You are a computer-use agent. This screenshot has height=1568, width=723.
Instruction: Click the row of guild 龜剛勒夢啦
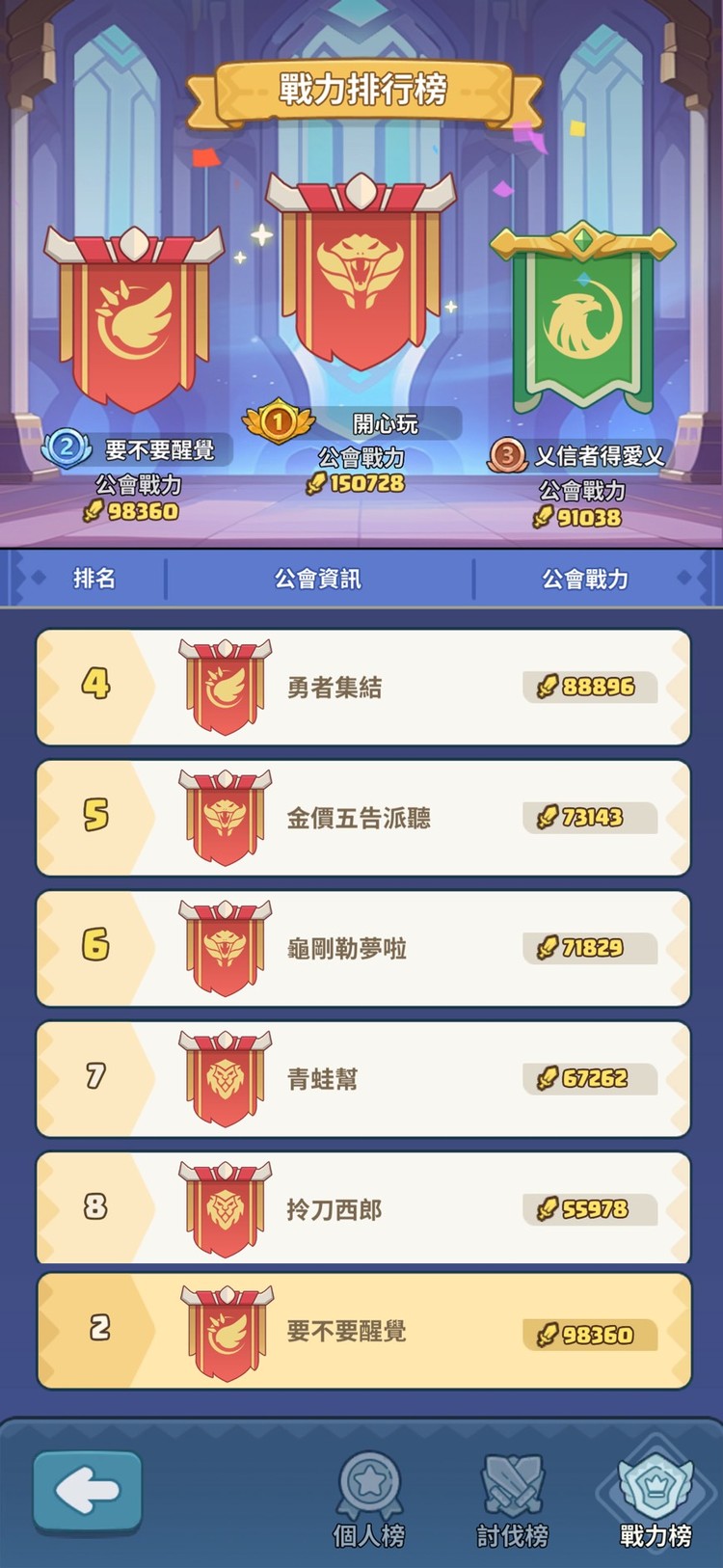361,948
